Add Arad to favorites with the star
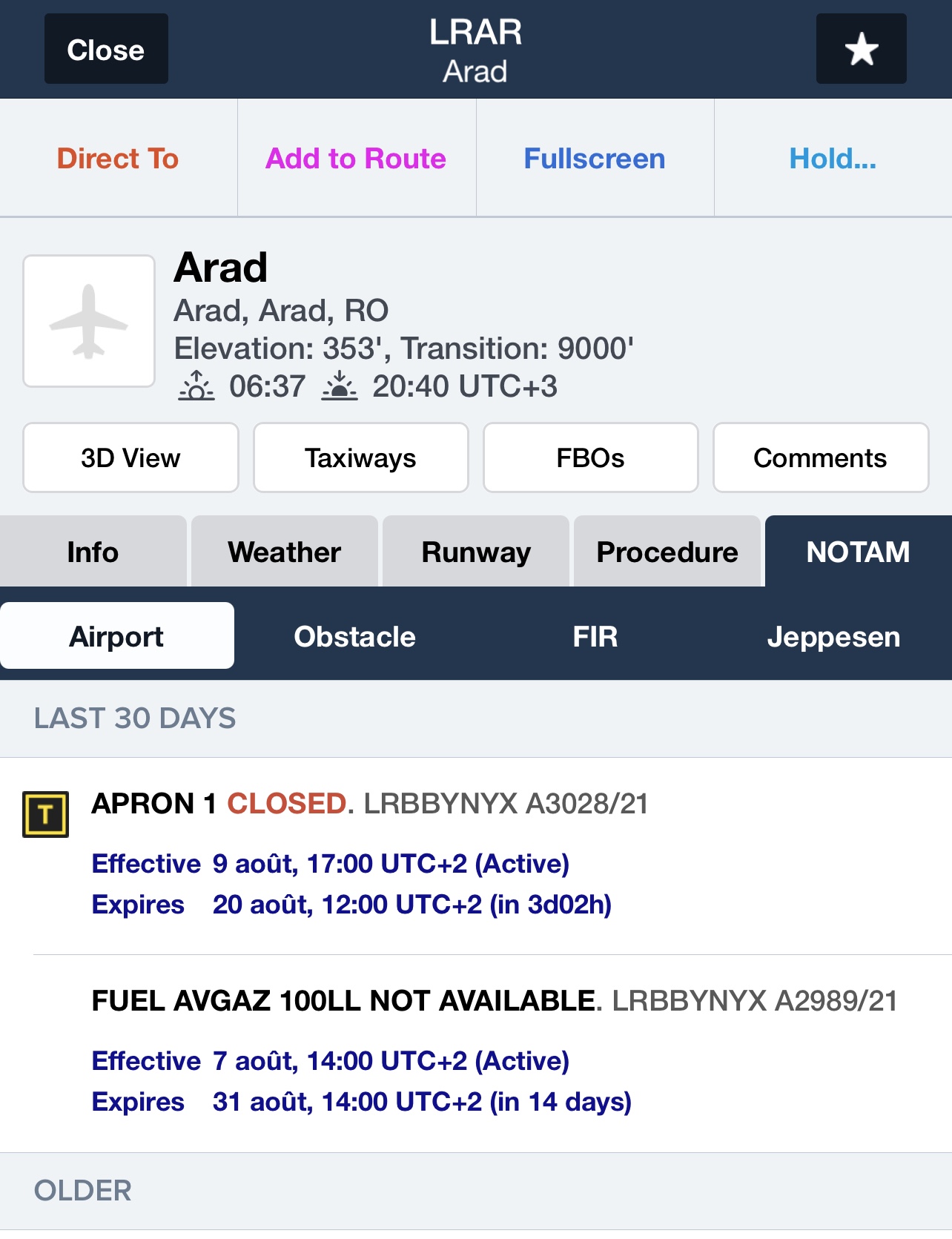This screenshot has height=1239, width=952. [861, 49]
